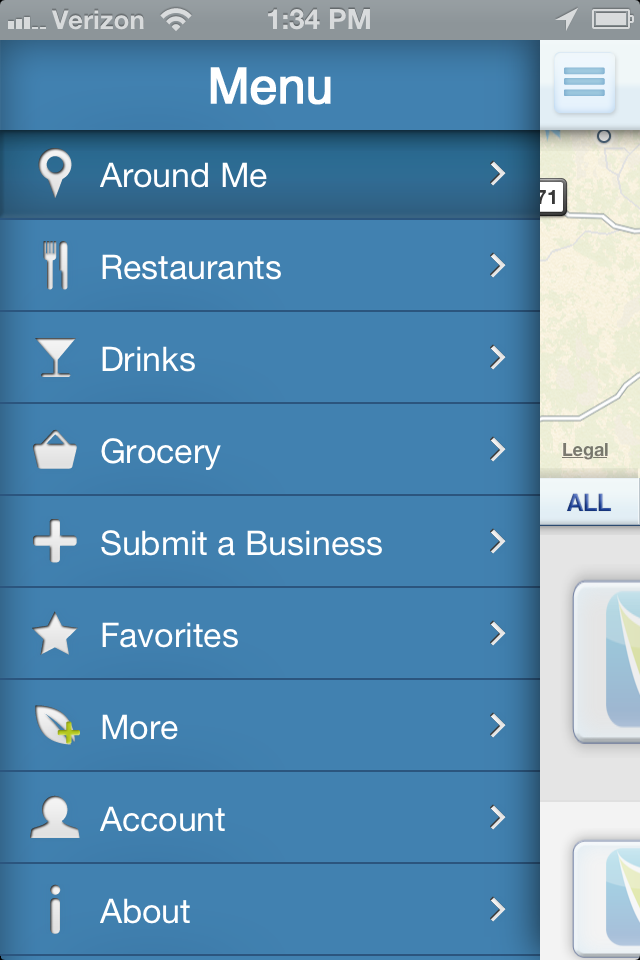Open the Legal link on the map
Screen dimensions: 640x960
pyautogui.click(x=585, y=450)
